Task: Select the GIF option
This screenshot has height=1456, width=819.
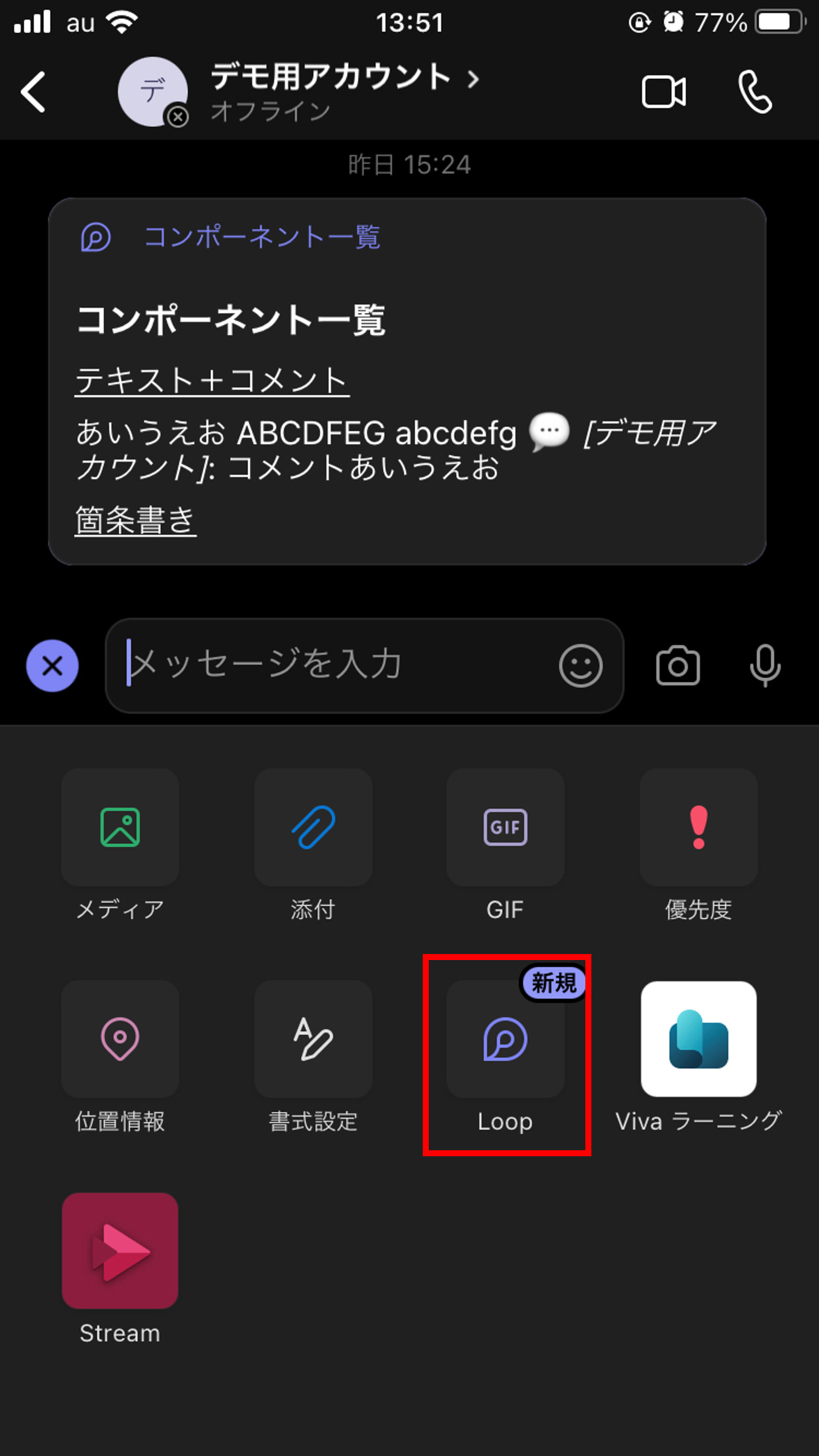Action: (x=505, y=828)
